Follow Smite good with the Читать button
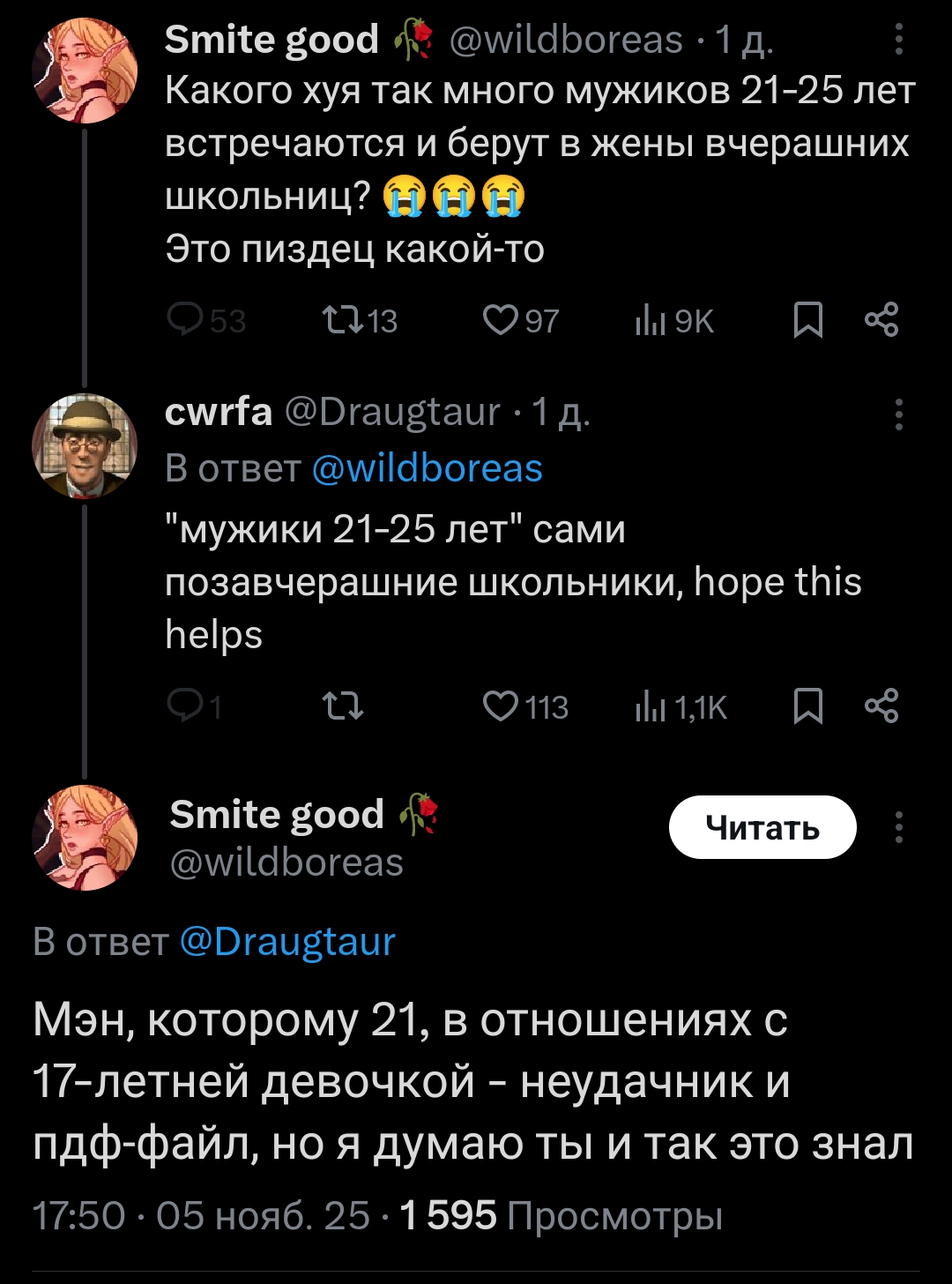Image resolution: width=952 pixels, height=1284 pixels. (x=762, y=827)
